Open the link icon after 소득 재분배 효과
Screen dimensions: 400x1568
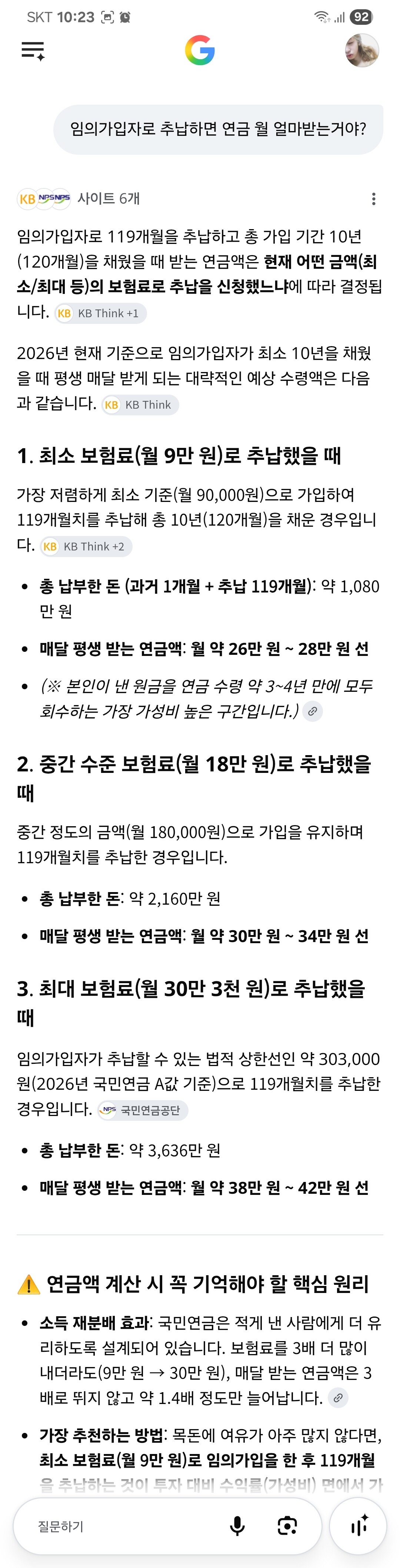(338, 1398)
